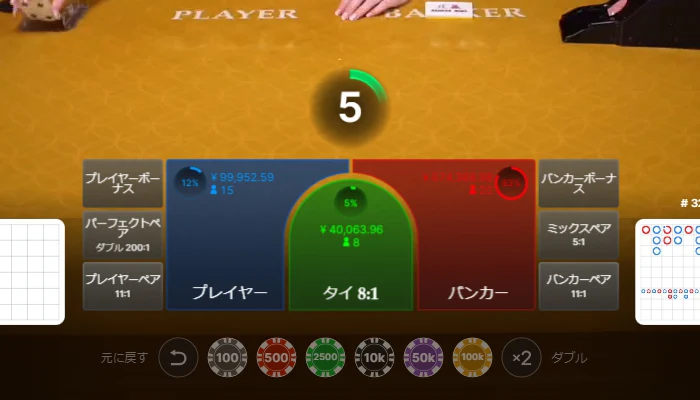Tap the プレイヤーペア 11:1 bet
The width and height of the screenshot is (700, 400).
coord(122,286)
